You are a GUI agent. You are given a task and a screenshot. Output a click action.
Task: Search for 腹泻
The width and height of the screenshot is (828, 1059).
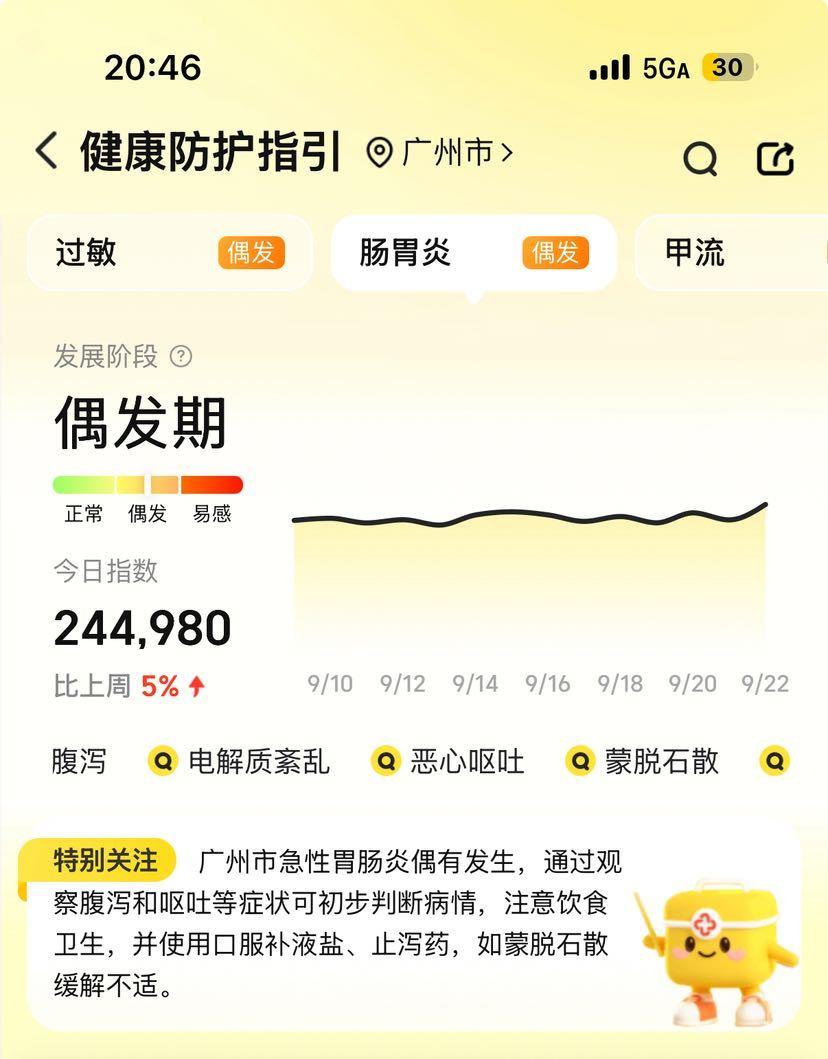pyautogui.click(x=79, y=761)
